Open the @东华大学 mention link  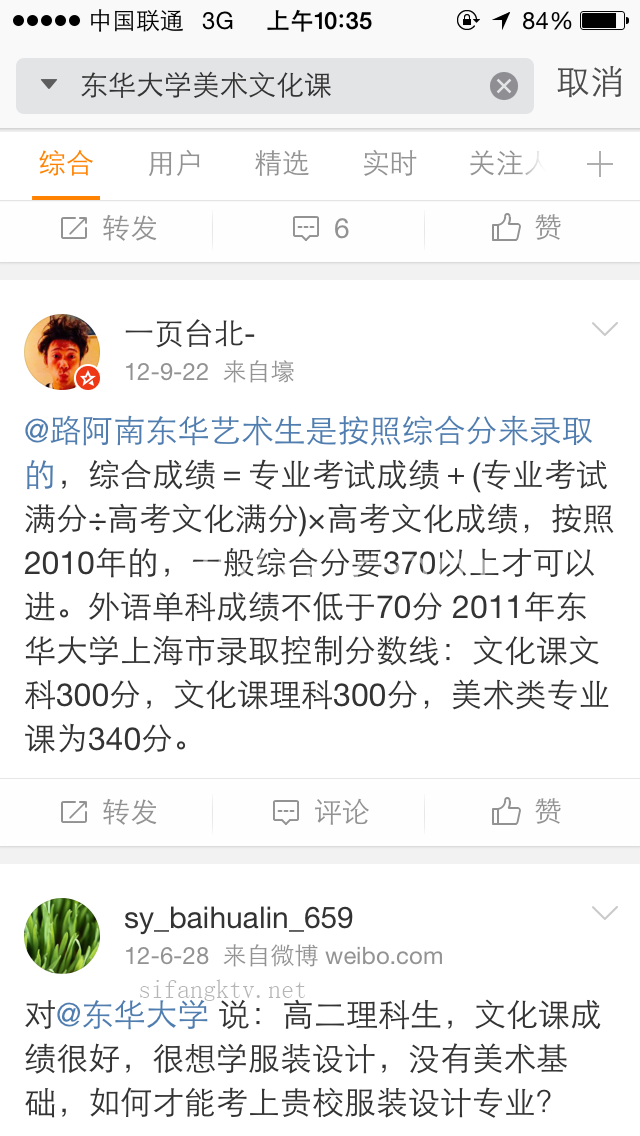[132, 1015]
